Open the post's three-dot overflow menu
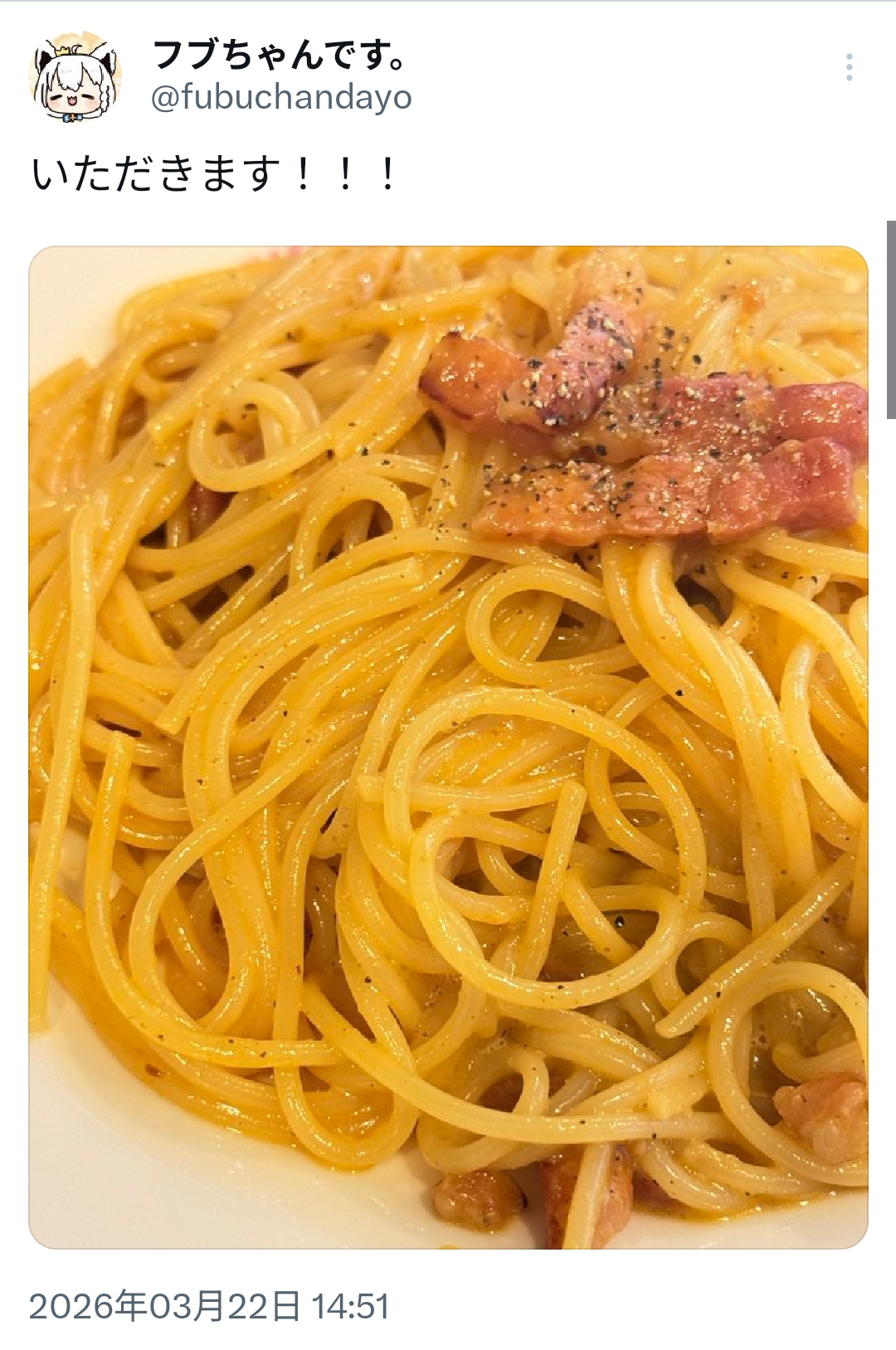 [x=849, y=67]
